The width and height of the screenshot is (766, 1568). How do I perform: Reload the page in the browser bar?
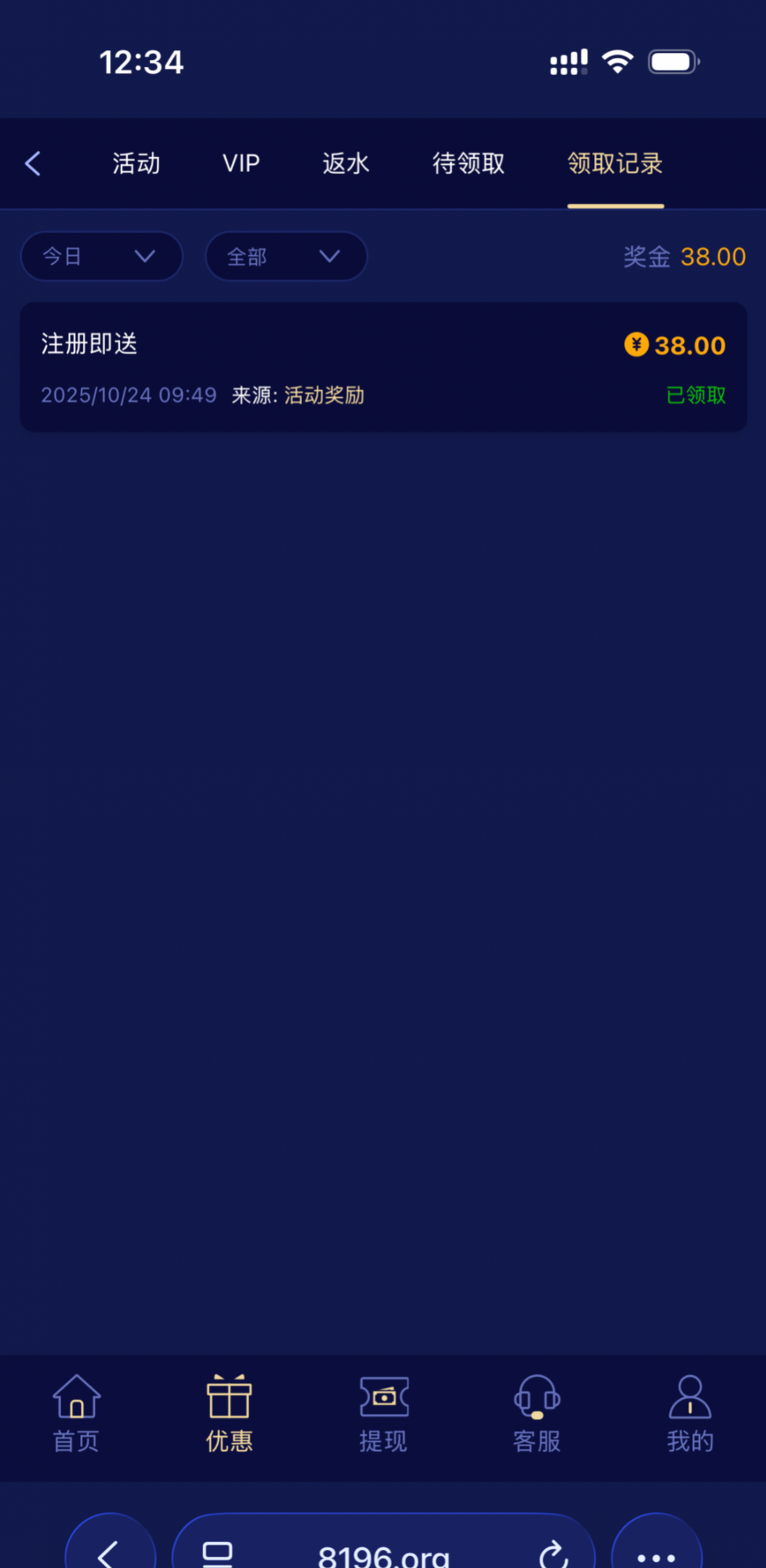(554, 1554)
